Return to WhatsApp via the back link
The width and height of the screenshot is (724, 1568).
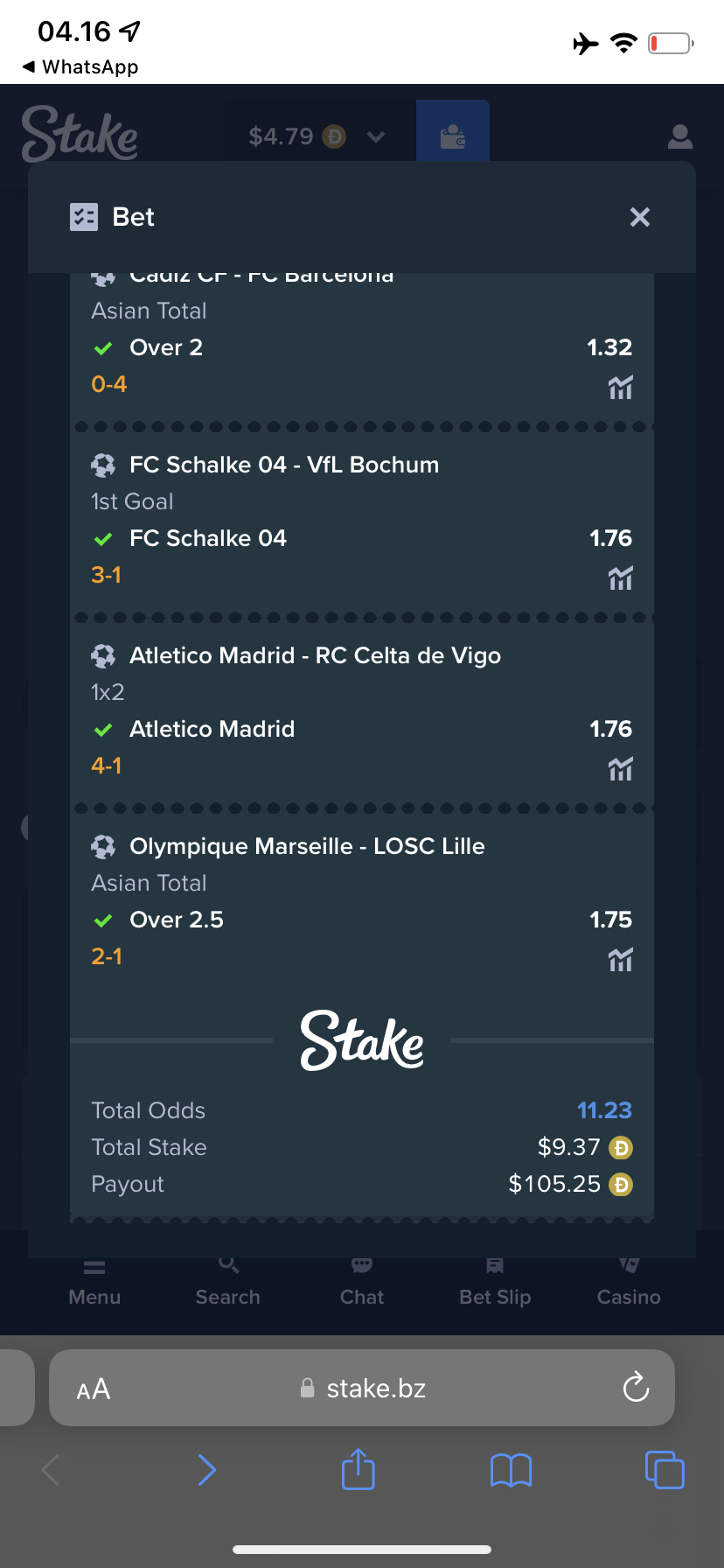pos(80,66)
